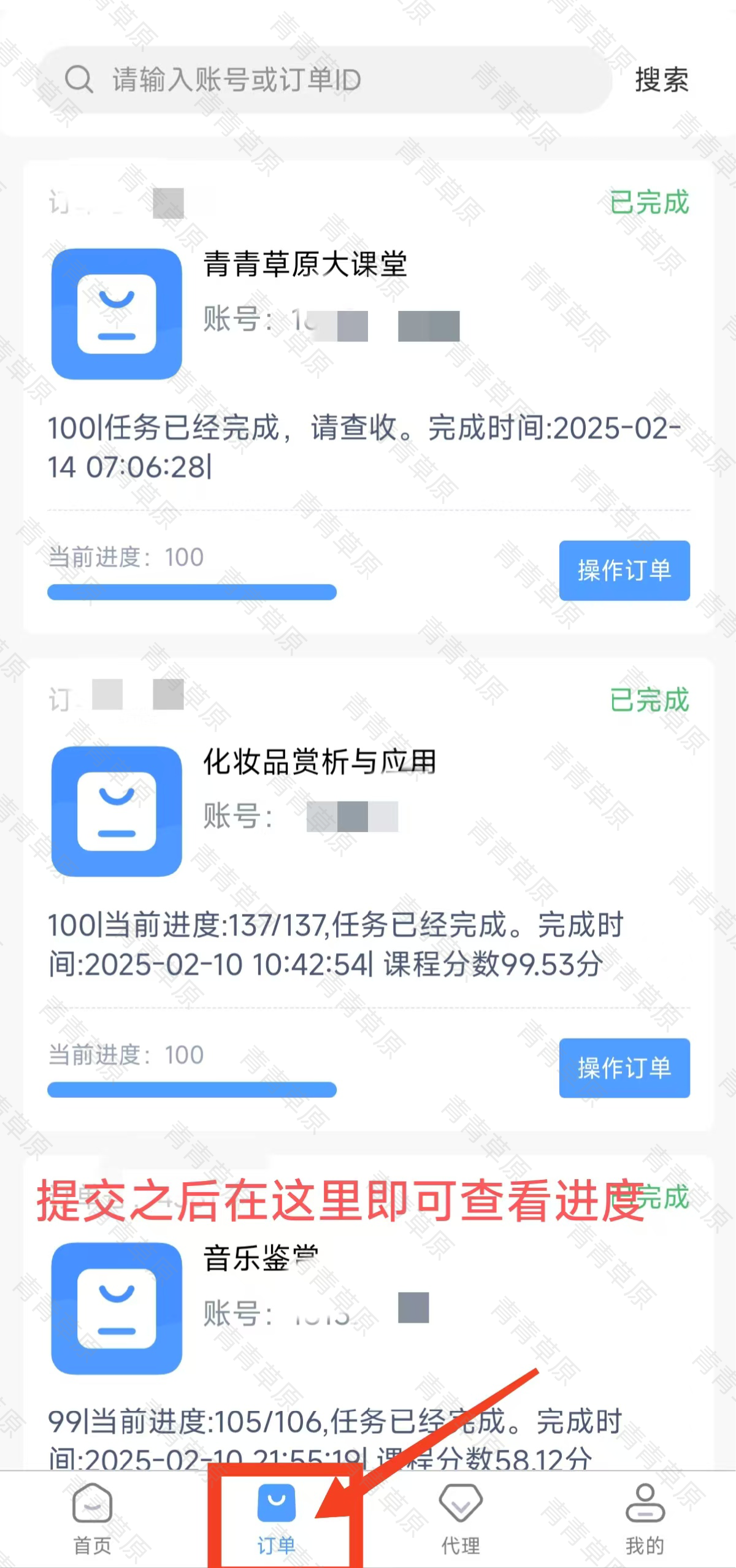Image resolution: width=736 pixels, height=1568 pixels.
Task: Tap 操作订单 for 青青草原大课堂 order
Action: coord(624,570)
